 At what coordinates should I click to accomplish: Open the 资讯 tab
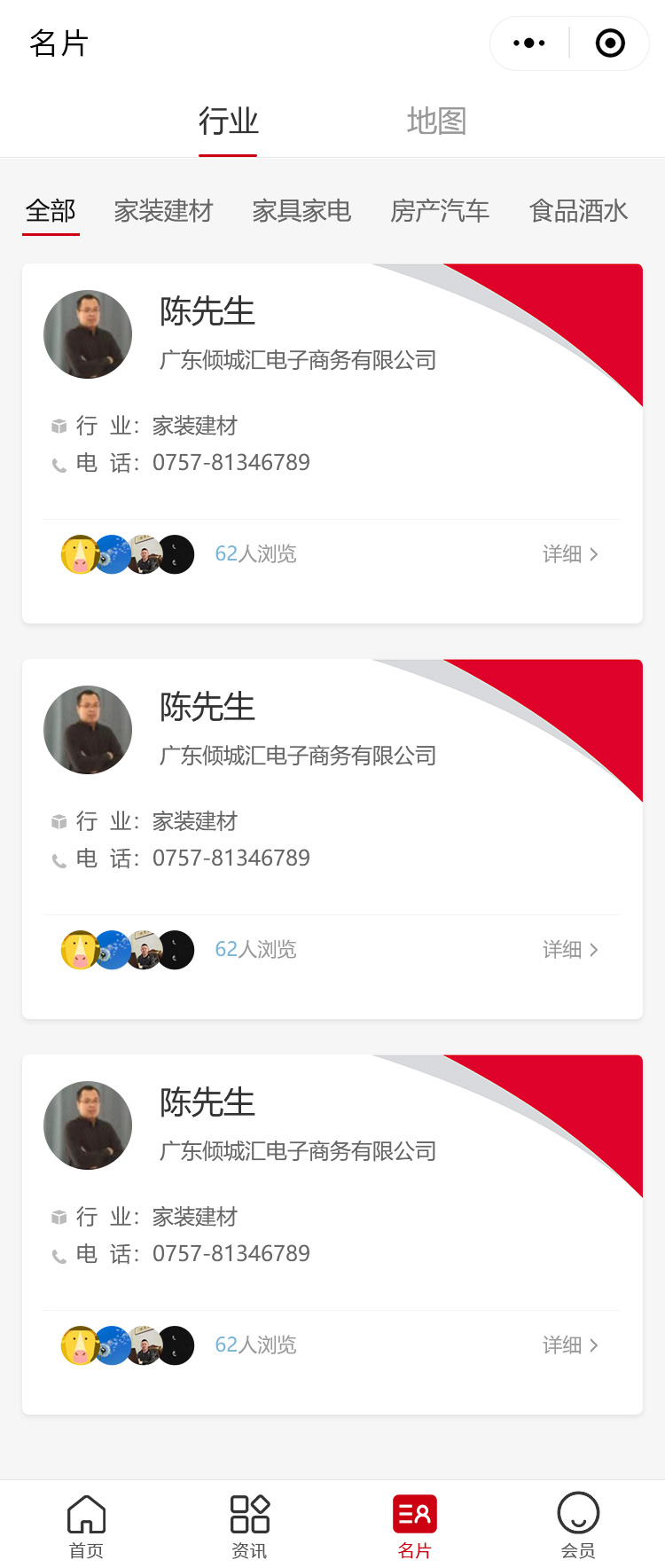coord(249,1525)
